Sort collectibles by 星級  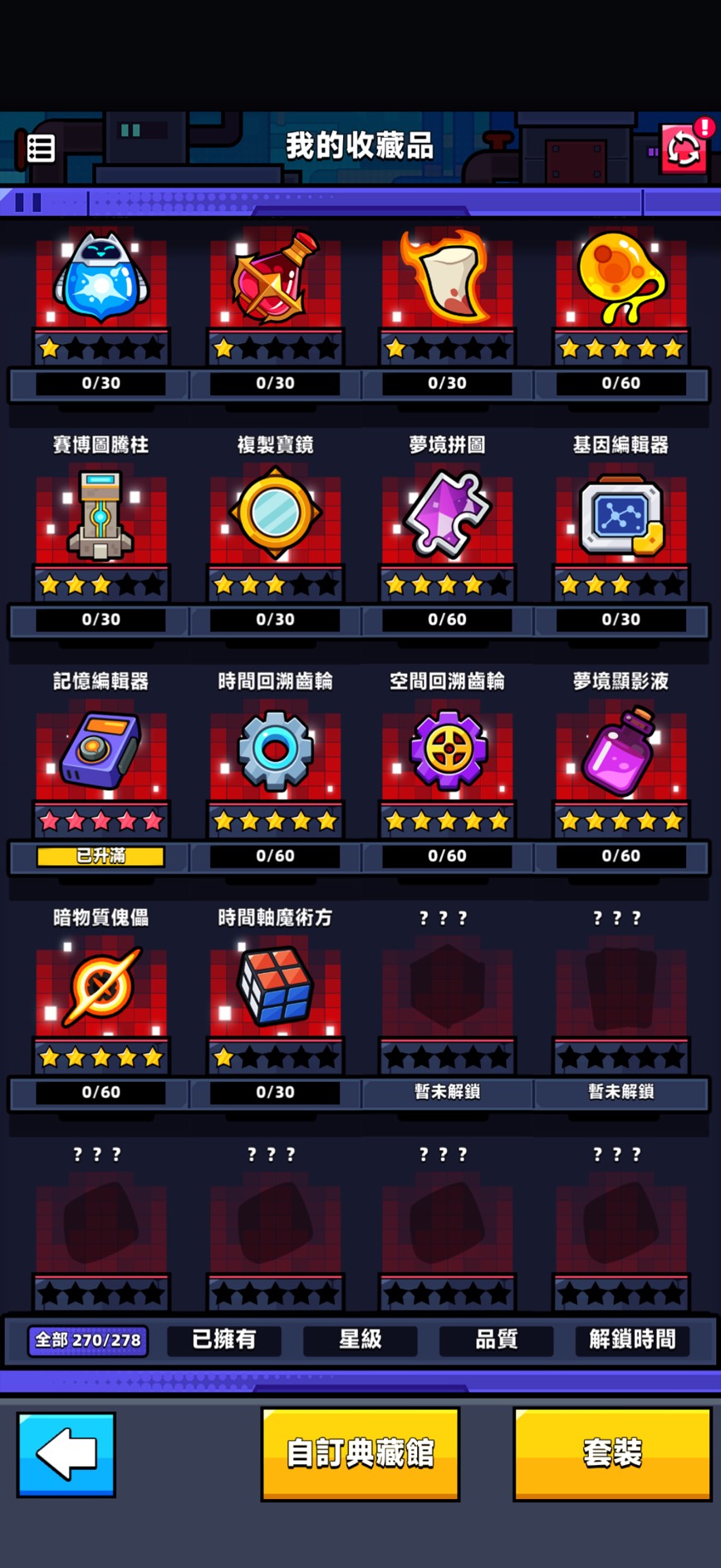(360, 1339)
